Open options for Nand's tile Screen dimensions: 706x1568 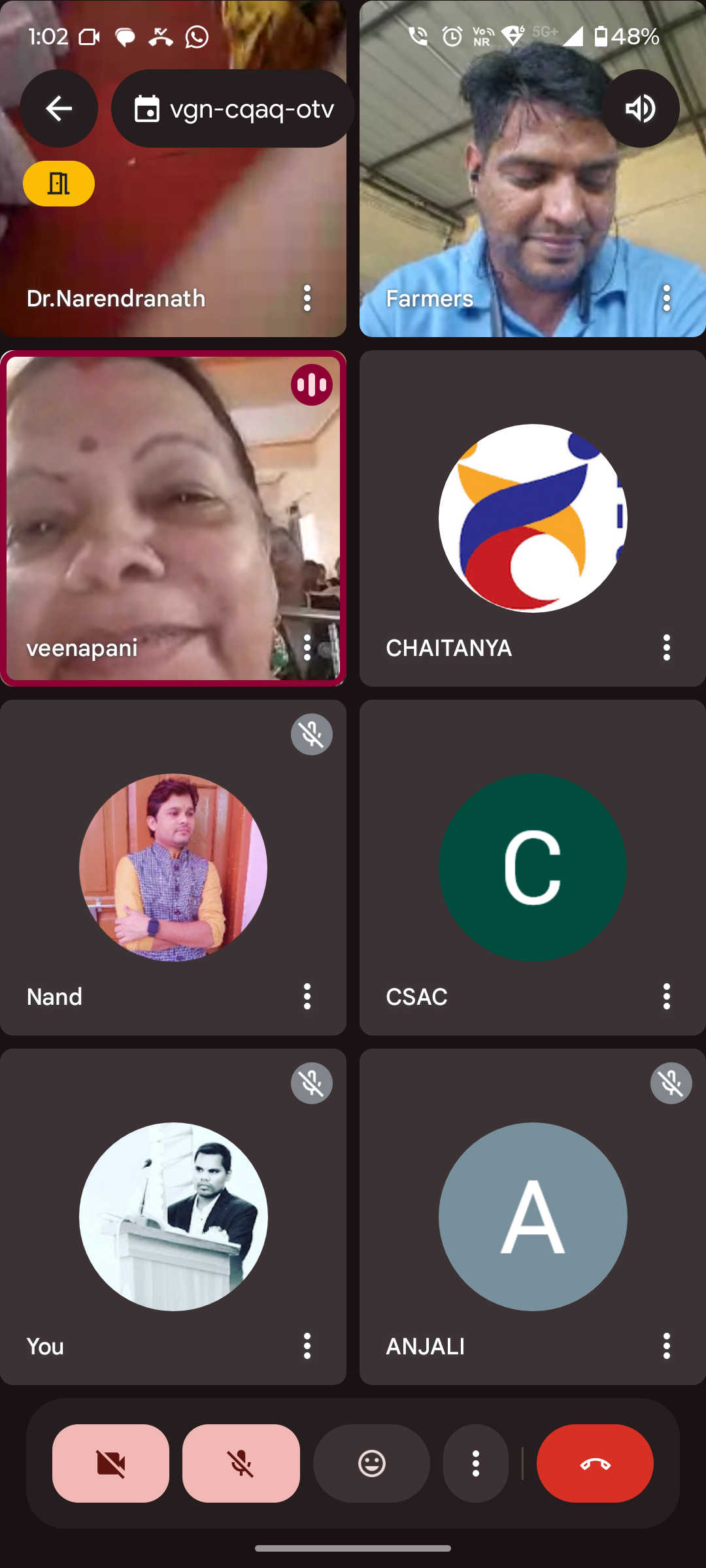tap(307, 997)
